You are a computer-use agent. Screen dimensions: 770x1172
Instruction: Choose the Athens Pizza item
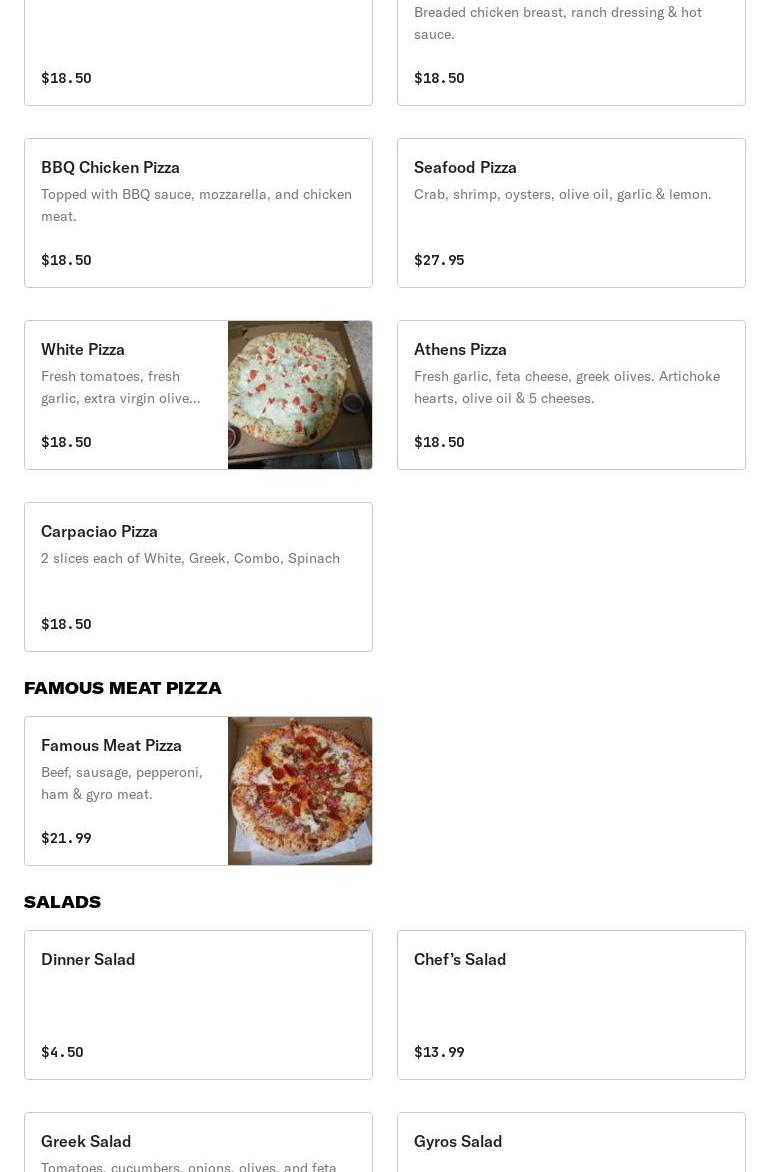tap(571, 395)
